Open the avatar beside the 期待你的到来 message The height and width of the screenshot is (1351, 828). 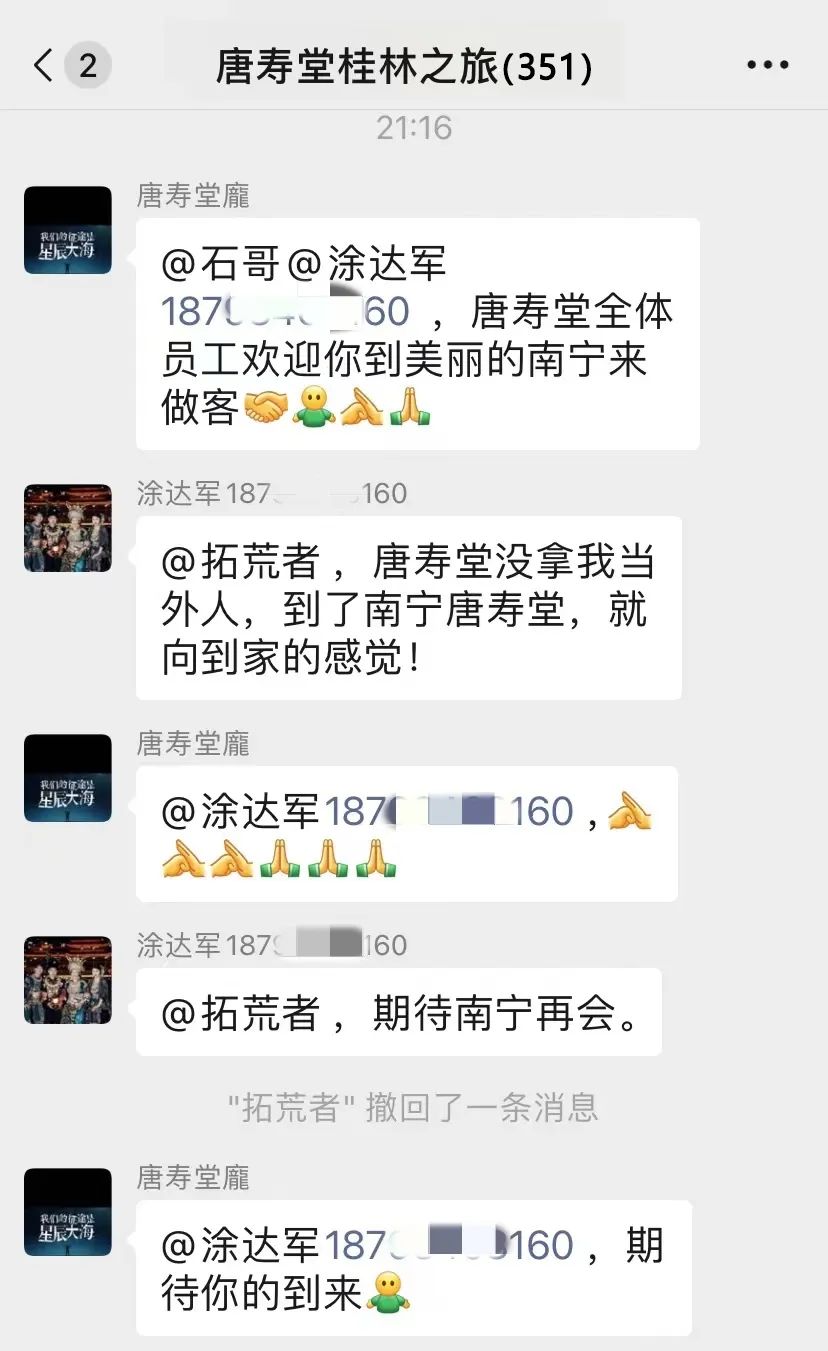click(68, 1212)
